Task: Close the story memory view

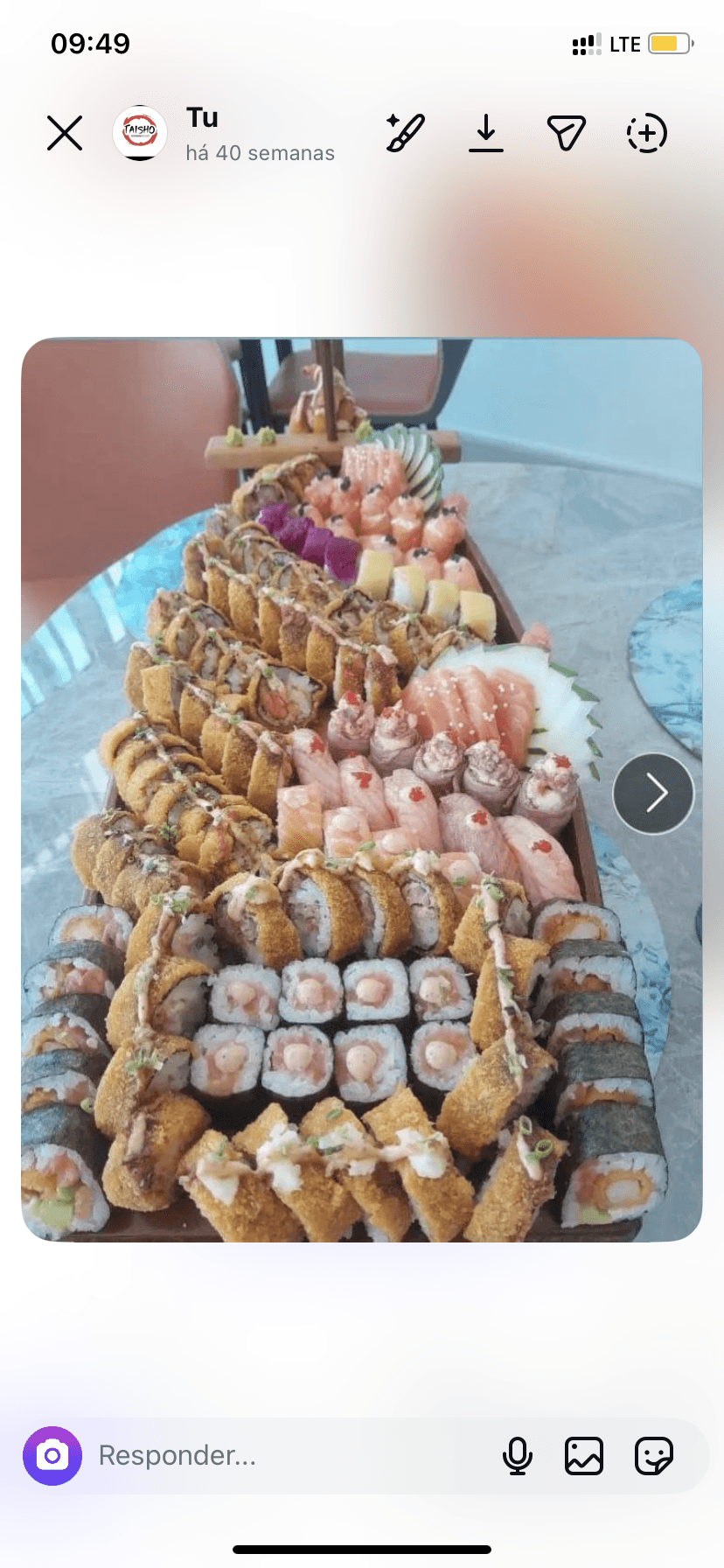Action: coord(65,133)
